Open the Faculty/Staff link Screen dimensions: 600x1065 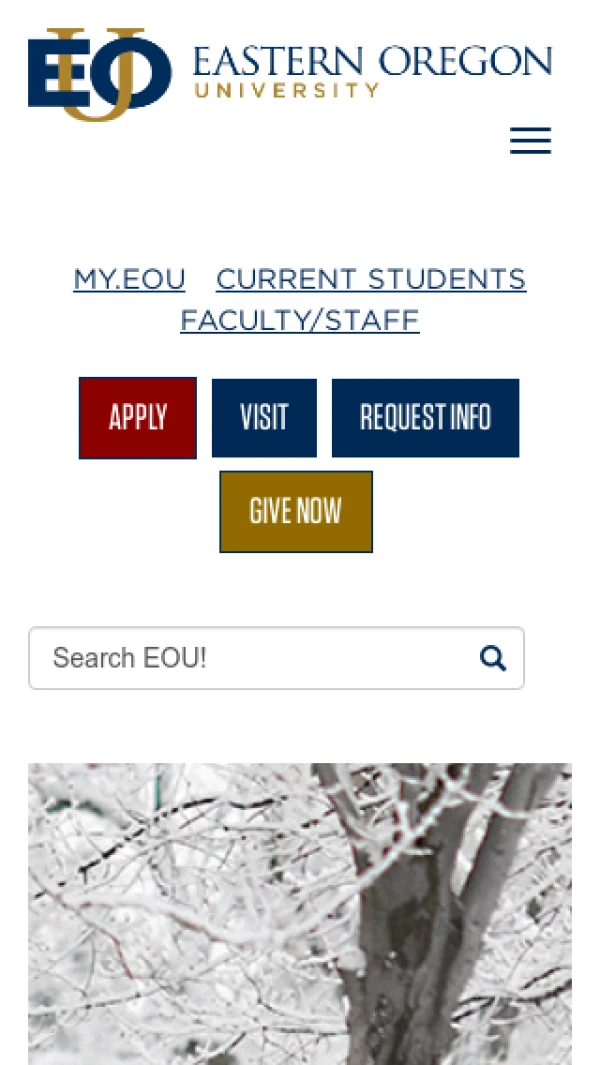tap(299, 321)
